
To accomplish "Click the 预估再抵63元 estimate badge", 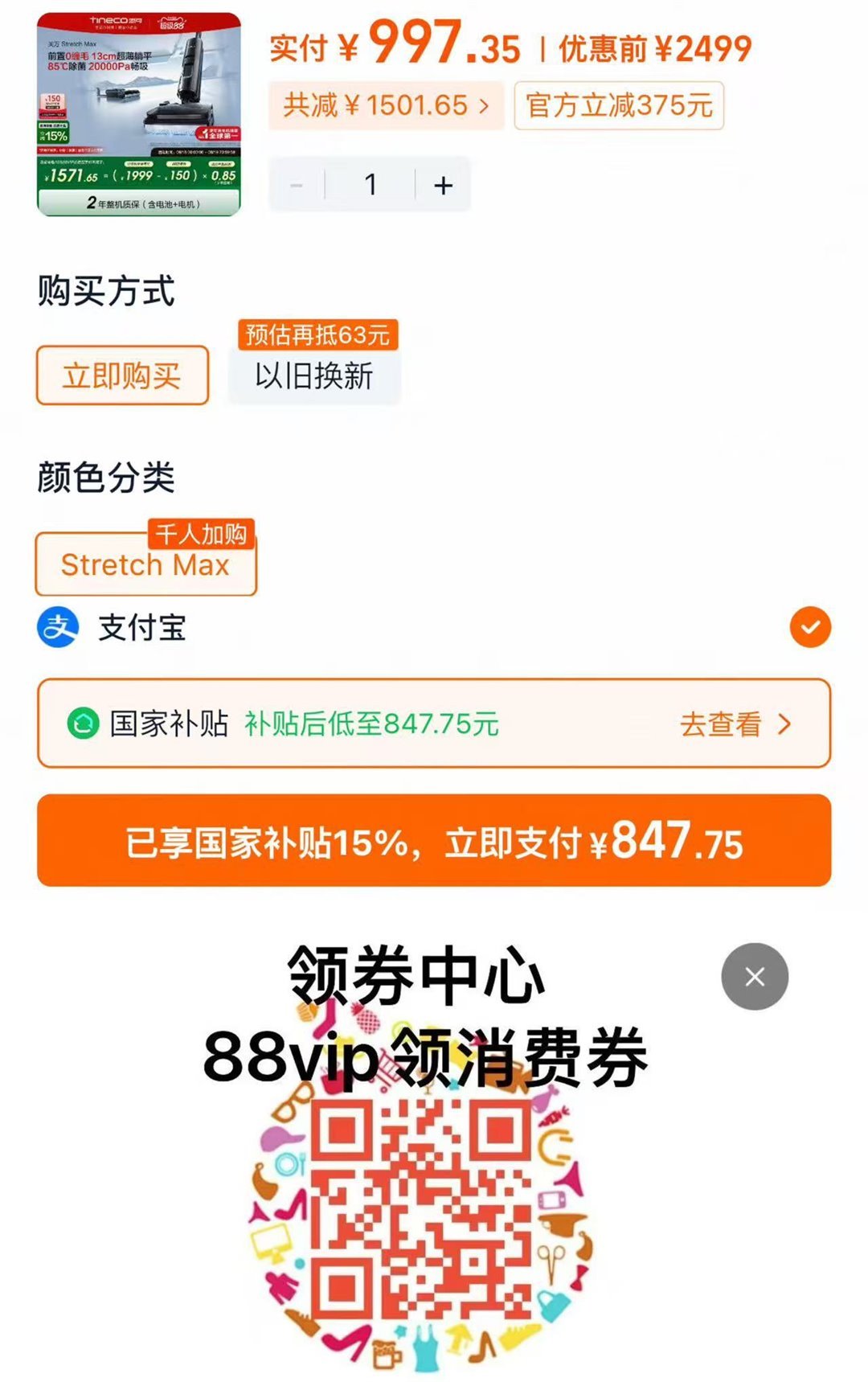I will 318,335.
